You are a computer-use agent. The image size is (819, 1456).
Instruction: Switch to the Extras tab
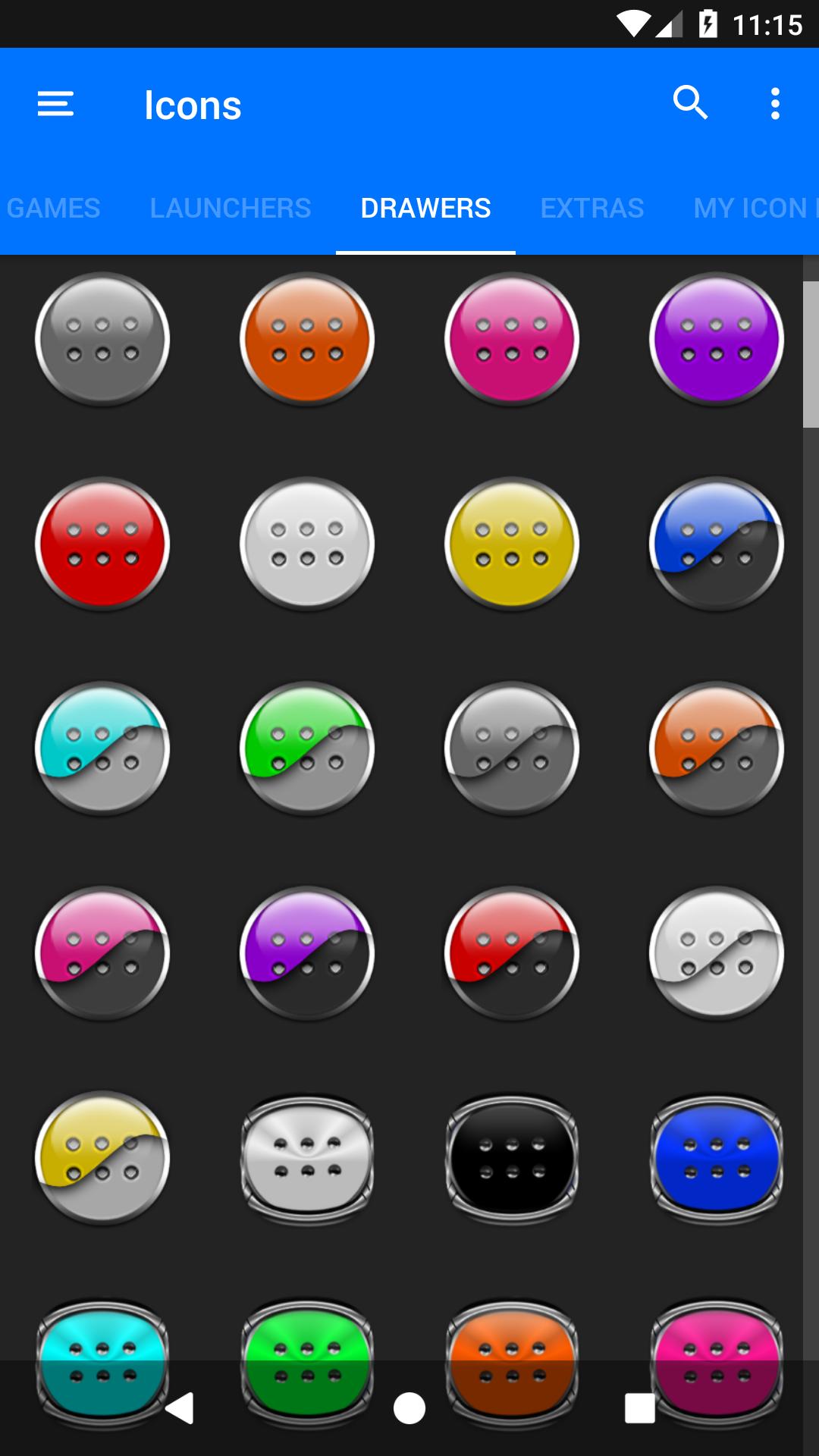[592, 208]
